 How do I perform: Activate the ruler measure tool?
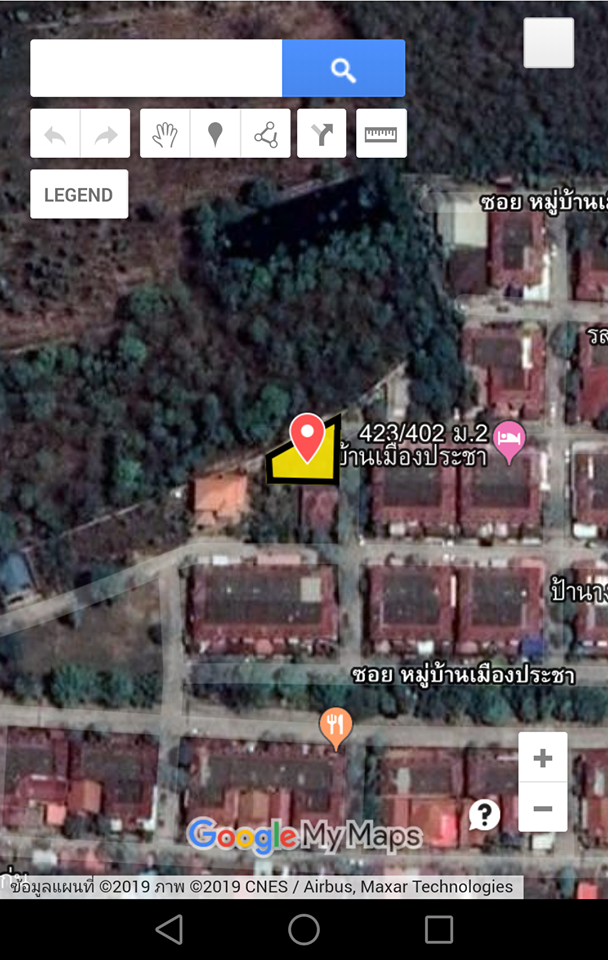click(381, 134)
